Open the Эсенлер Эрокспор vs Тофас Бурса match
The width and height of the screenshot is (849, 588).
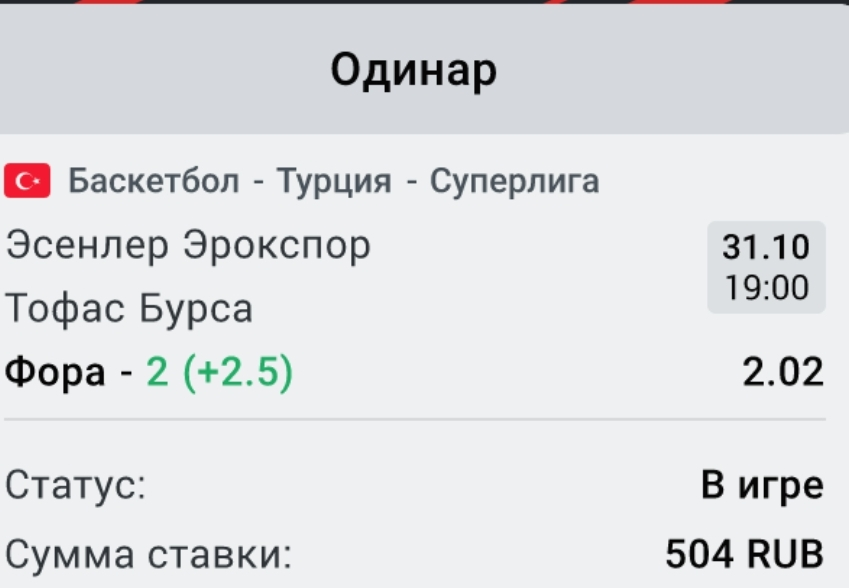tap(190, 275)
